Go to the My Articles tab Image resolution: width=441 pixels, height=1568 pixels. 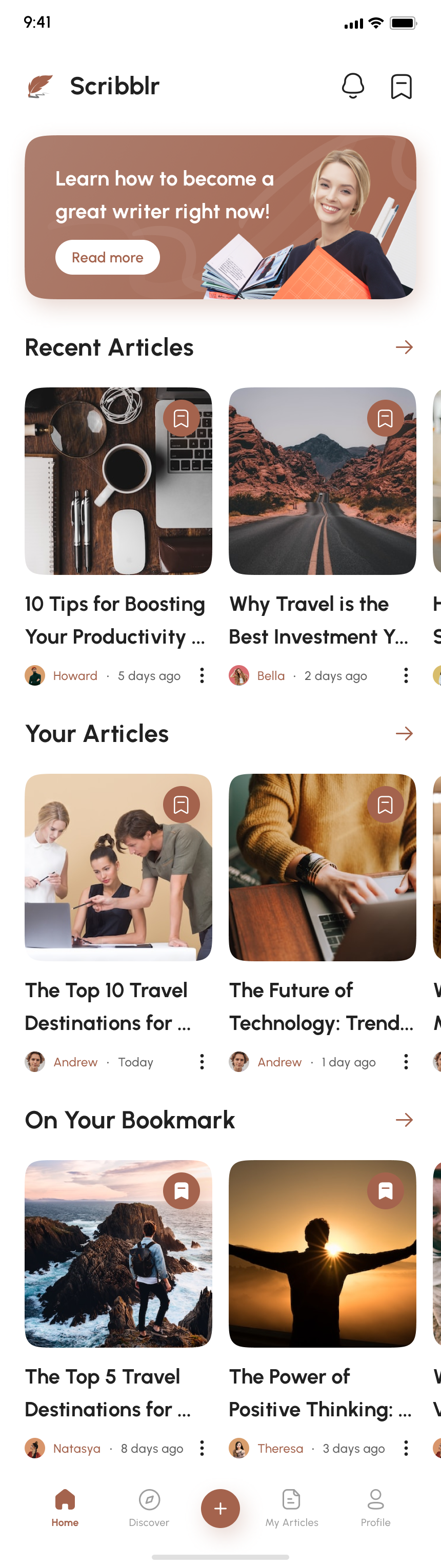tap(292, 1507)
